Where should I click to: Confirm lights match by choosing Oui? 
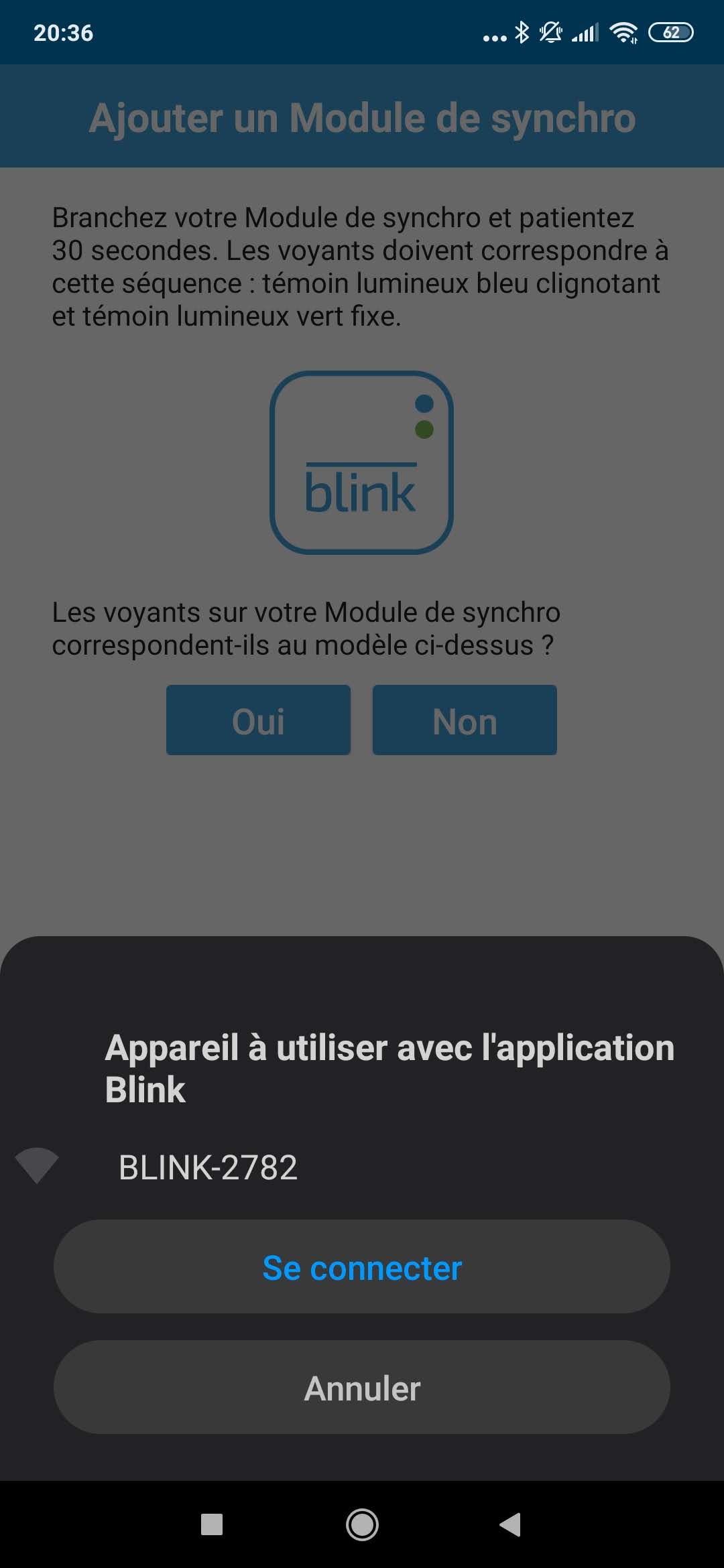[258, 720]
